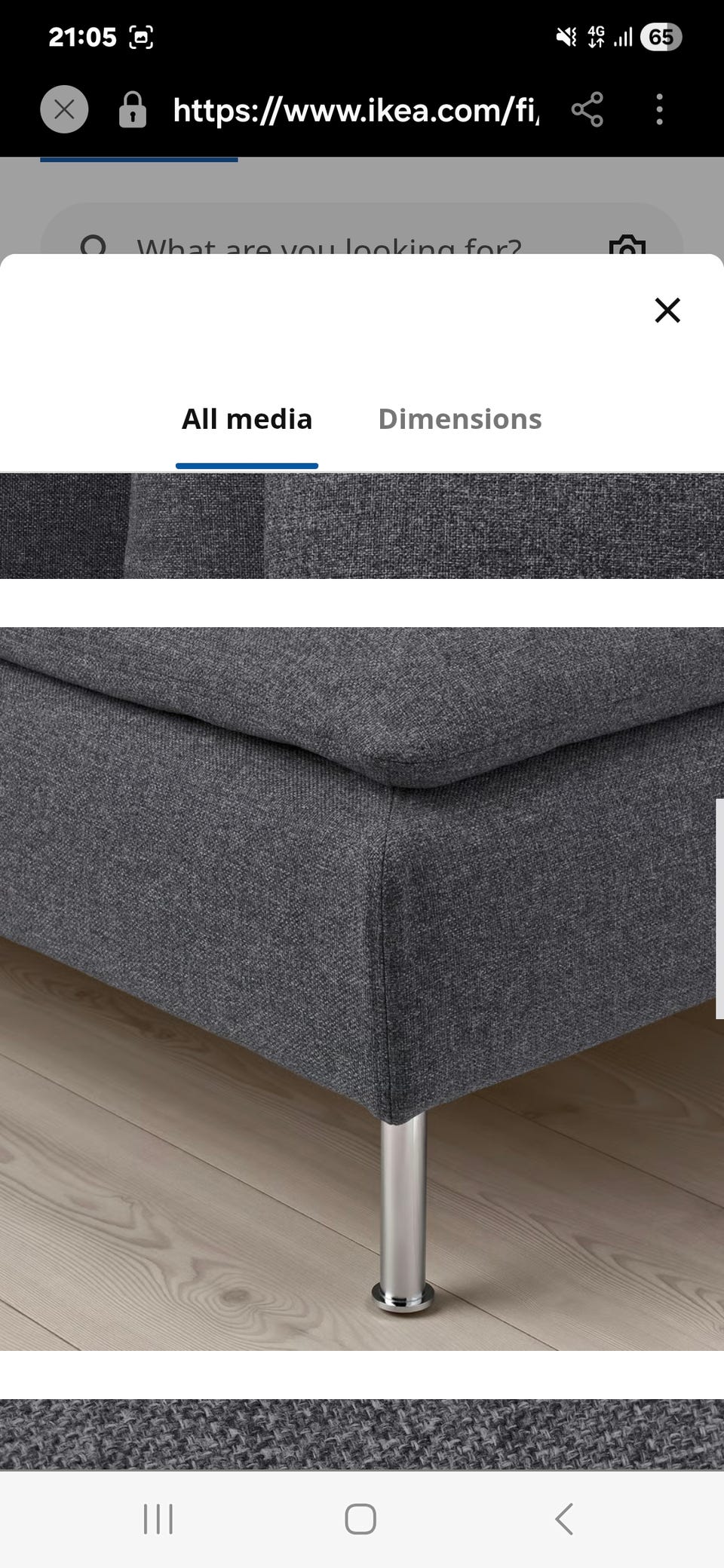Select the All media tab
The image size is (724, 1568).
(247, 419)
